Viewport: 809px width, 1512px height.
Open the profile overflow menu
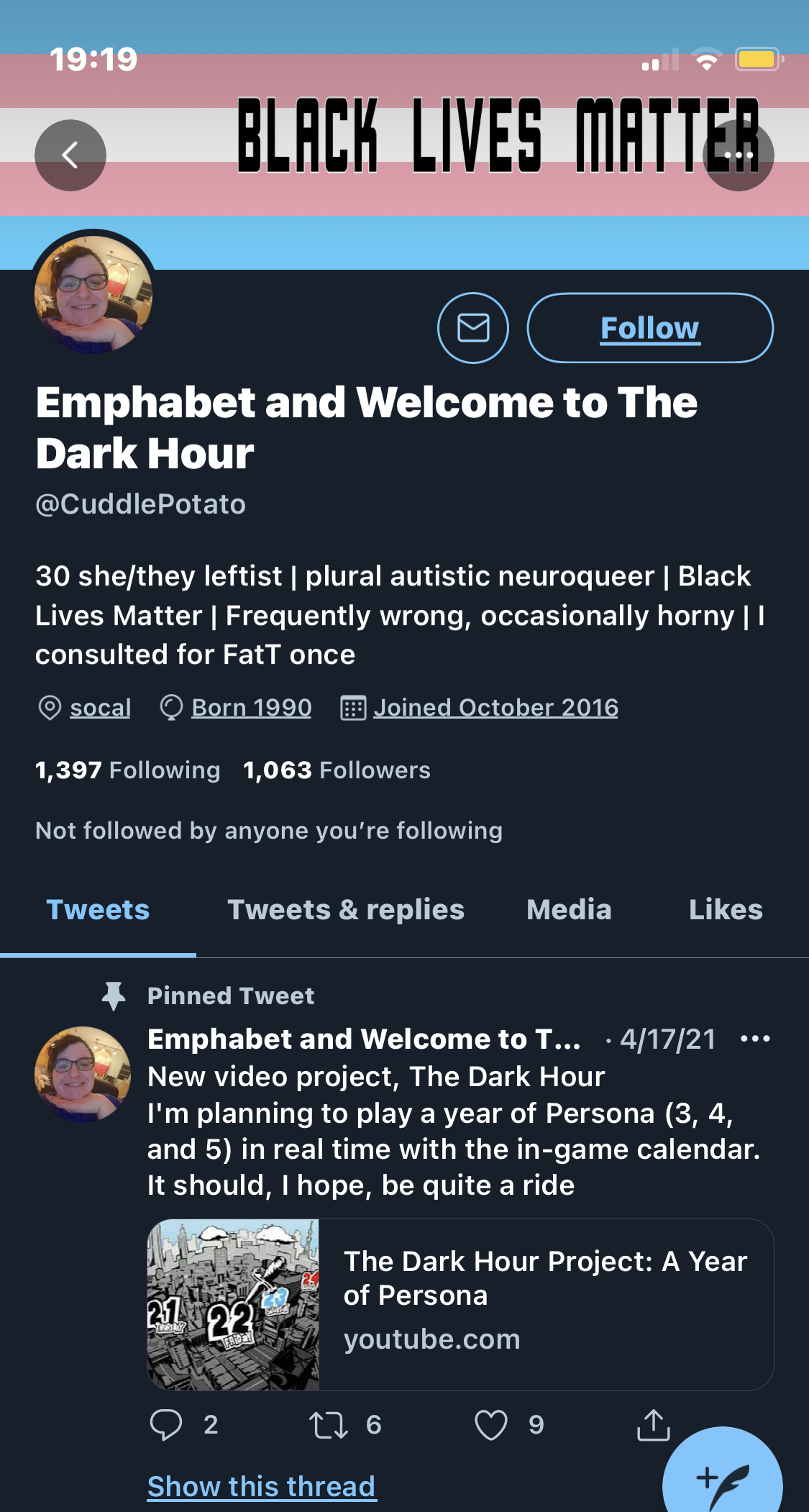coord(739,155)
